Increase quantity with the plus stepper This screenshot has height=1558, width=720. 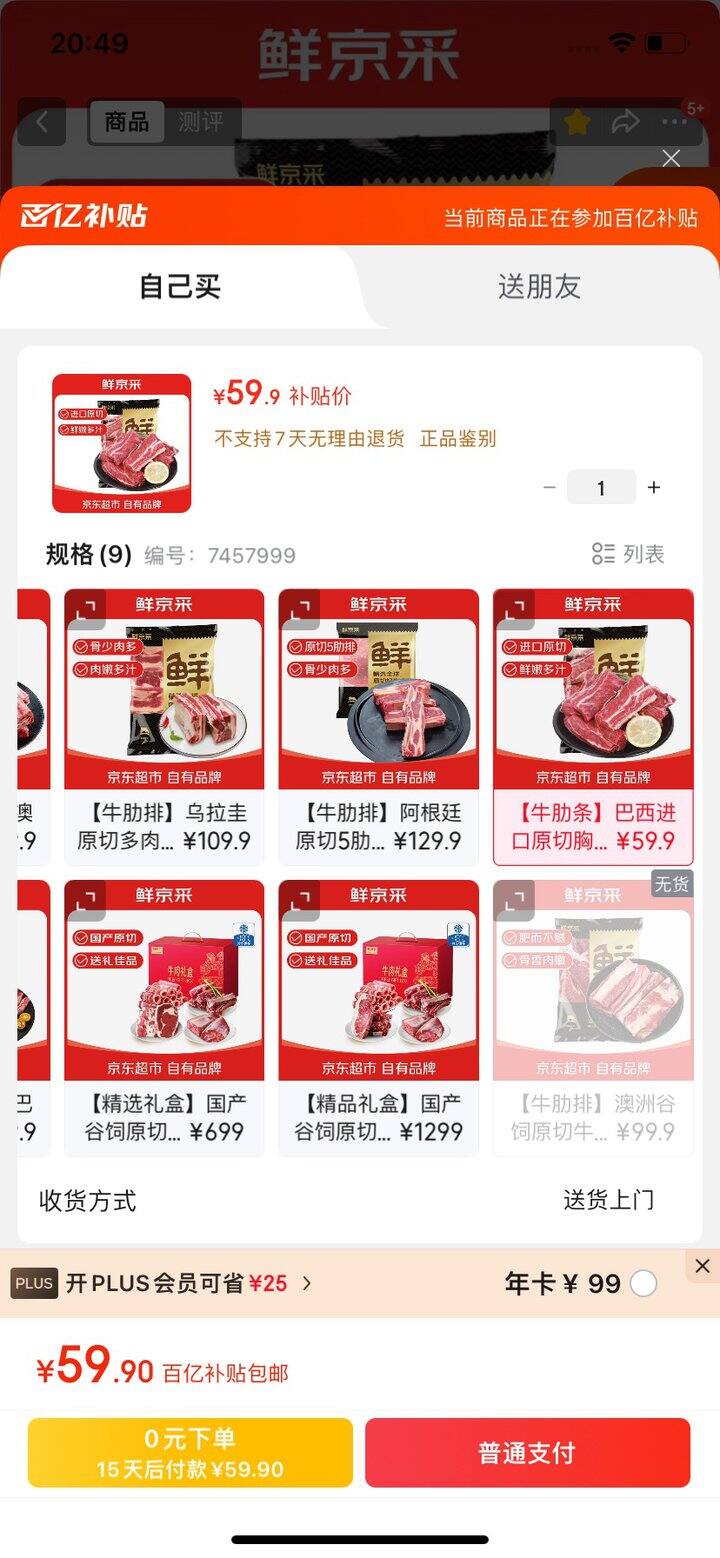[x=654, y=487]
